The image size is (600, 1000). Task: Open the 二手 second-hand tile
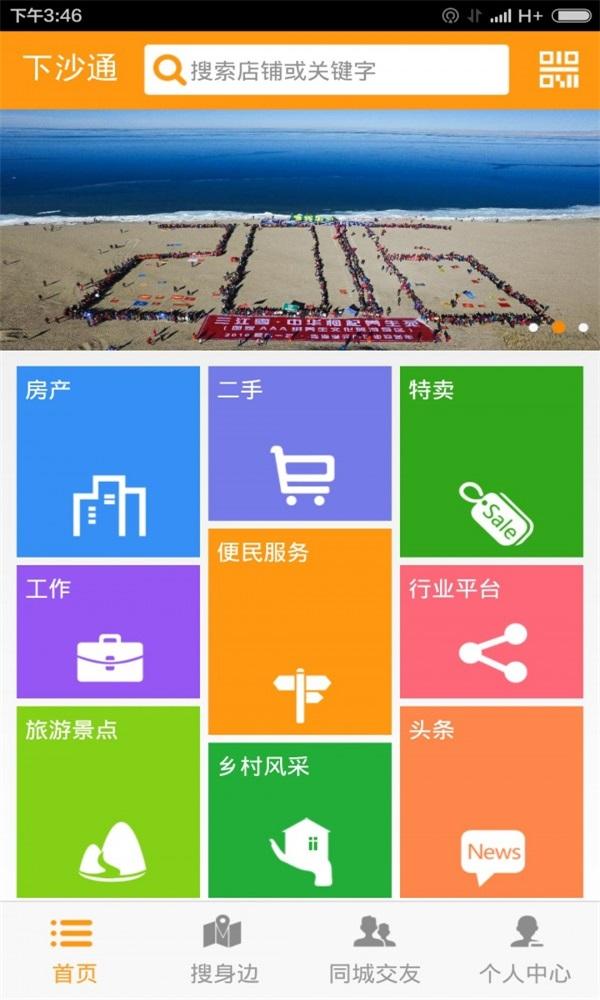(300, 443)
